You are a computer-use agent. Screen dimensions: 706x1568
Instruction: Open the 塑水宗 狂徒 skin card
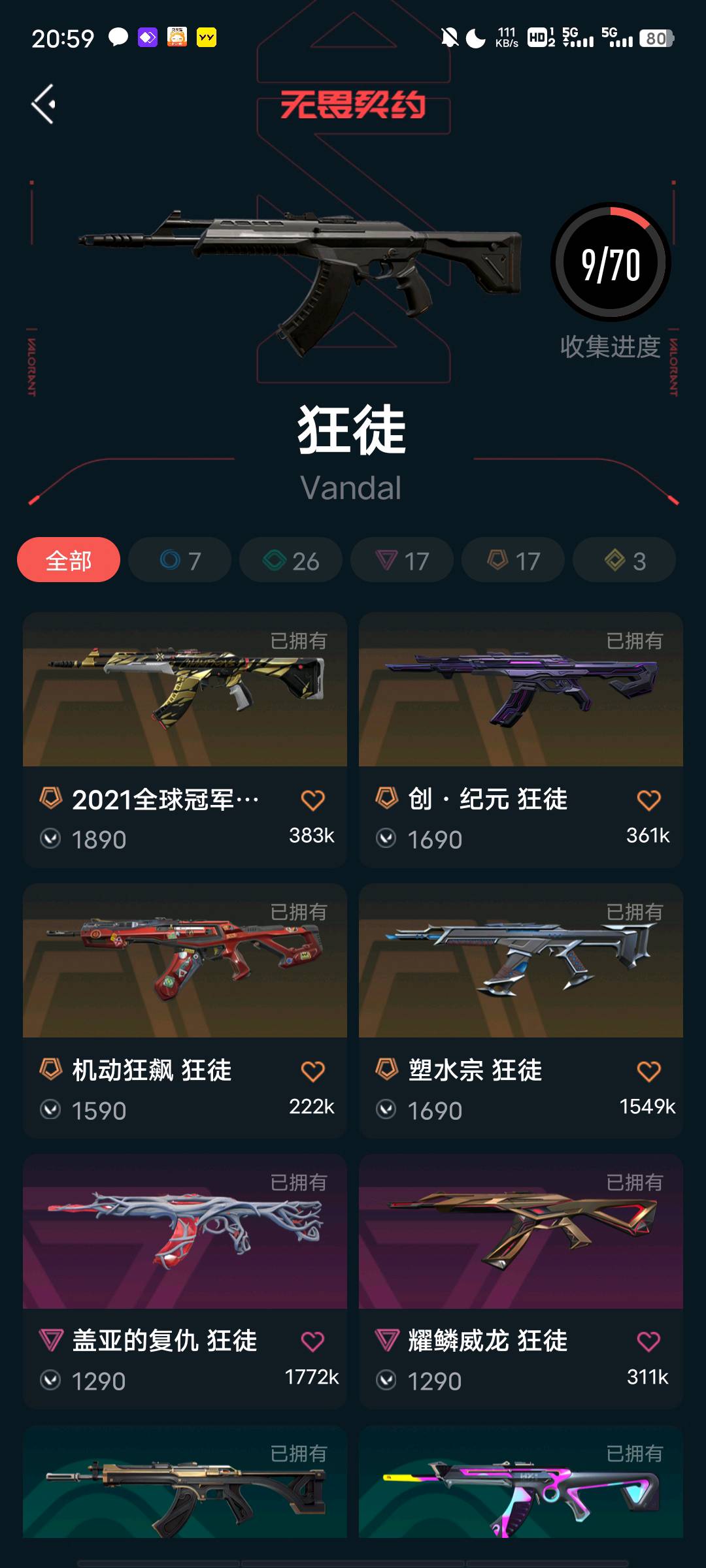point(521,964)
